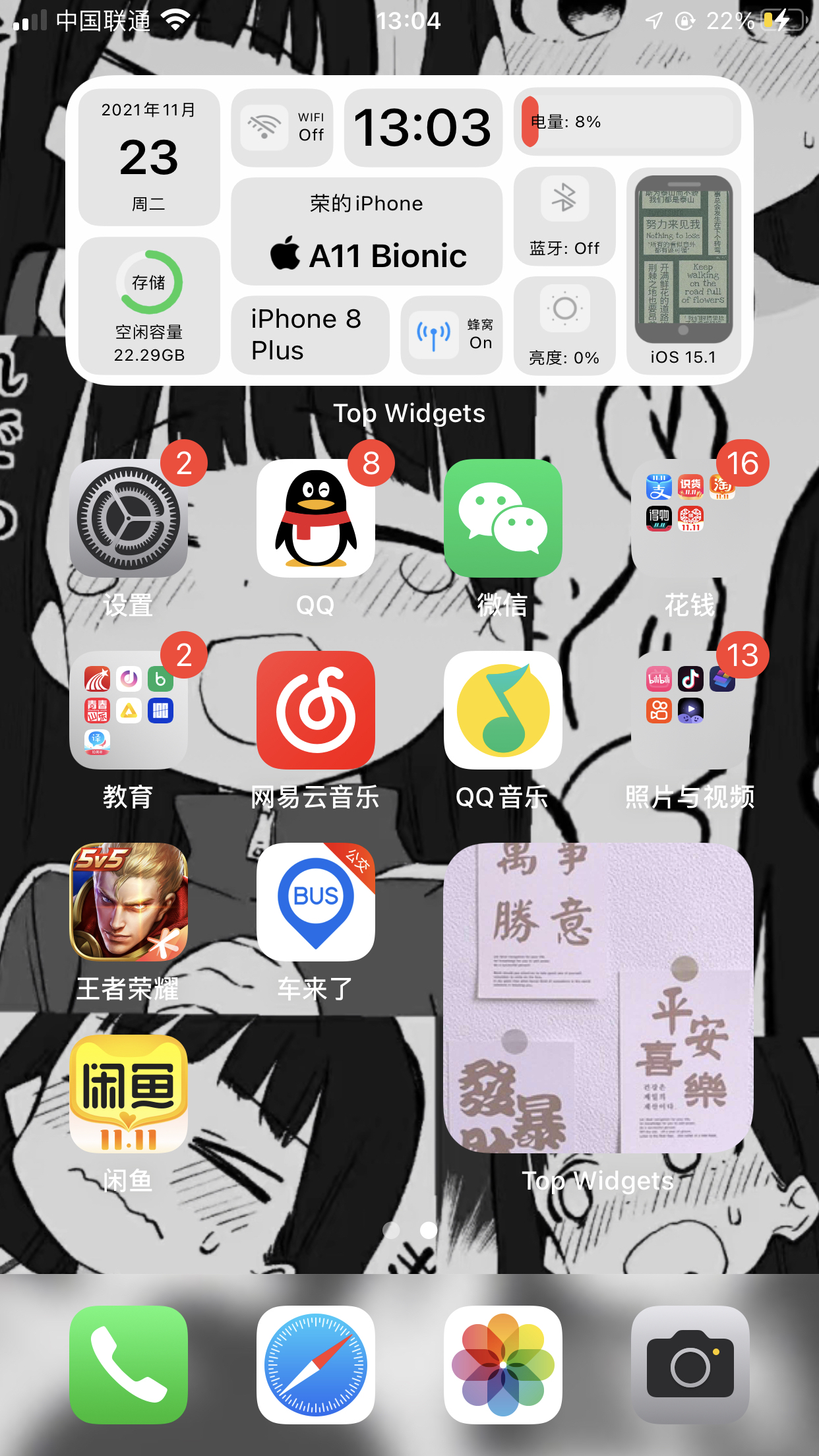Tap the Top Widgets photo widget

coord(598,998)
